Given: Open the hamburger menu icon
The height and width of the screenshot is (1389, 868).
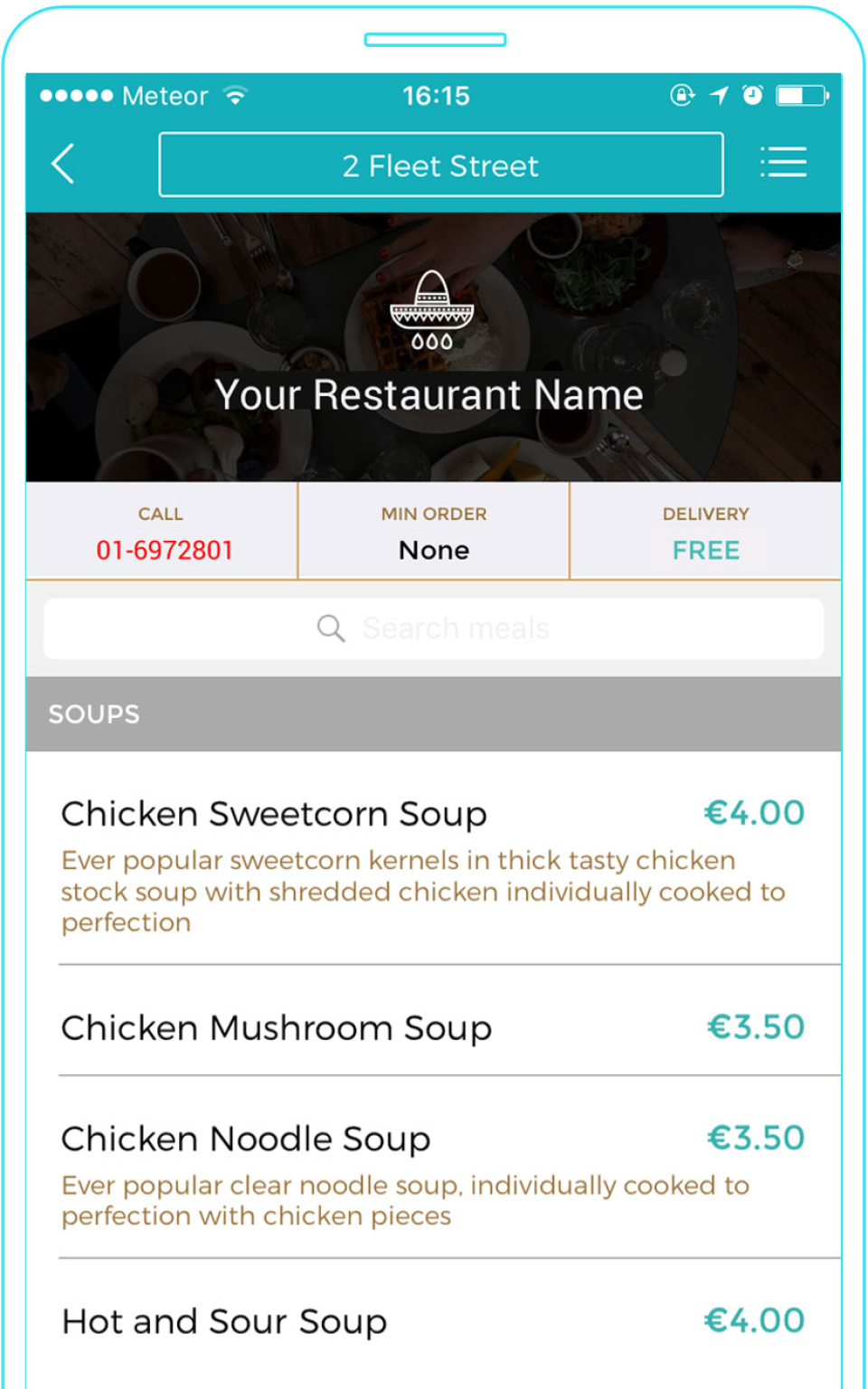Looking at the screenshot, I should [783, 163].
